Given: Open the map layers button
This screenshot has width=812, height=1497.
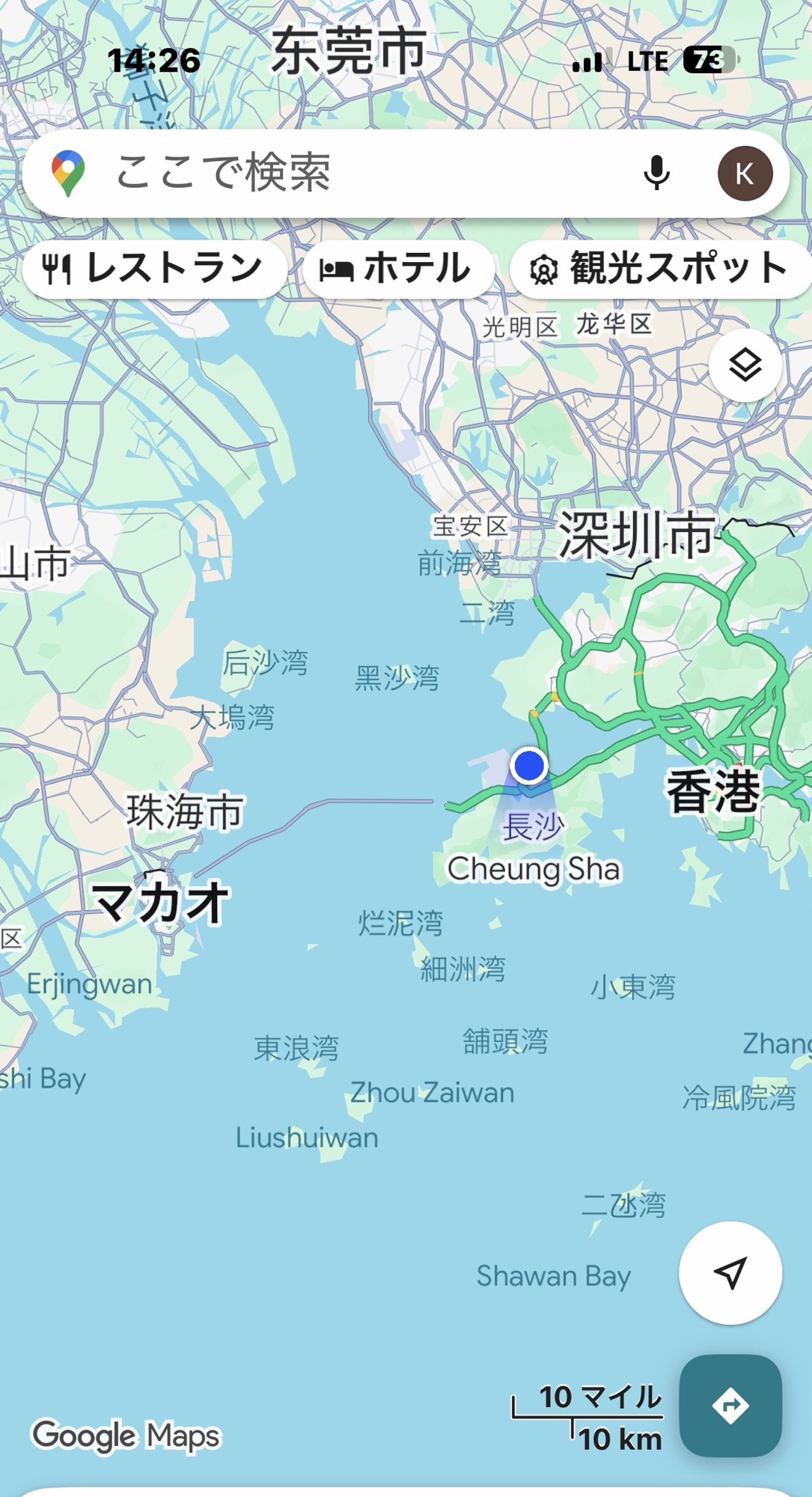Looking at the screenshot, I should (x=745, y=366).
